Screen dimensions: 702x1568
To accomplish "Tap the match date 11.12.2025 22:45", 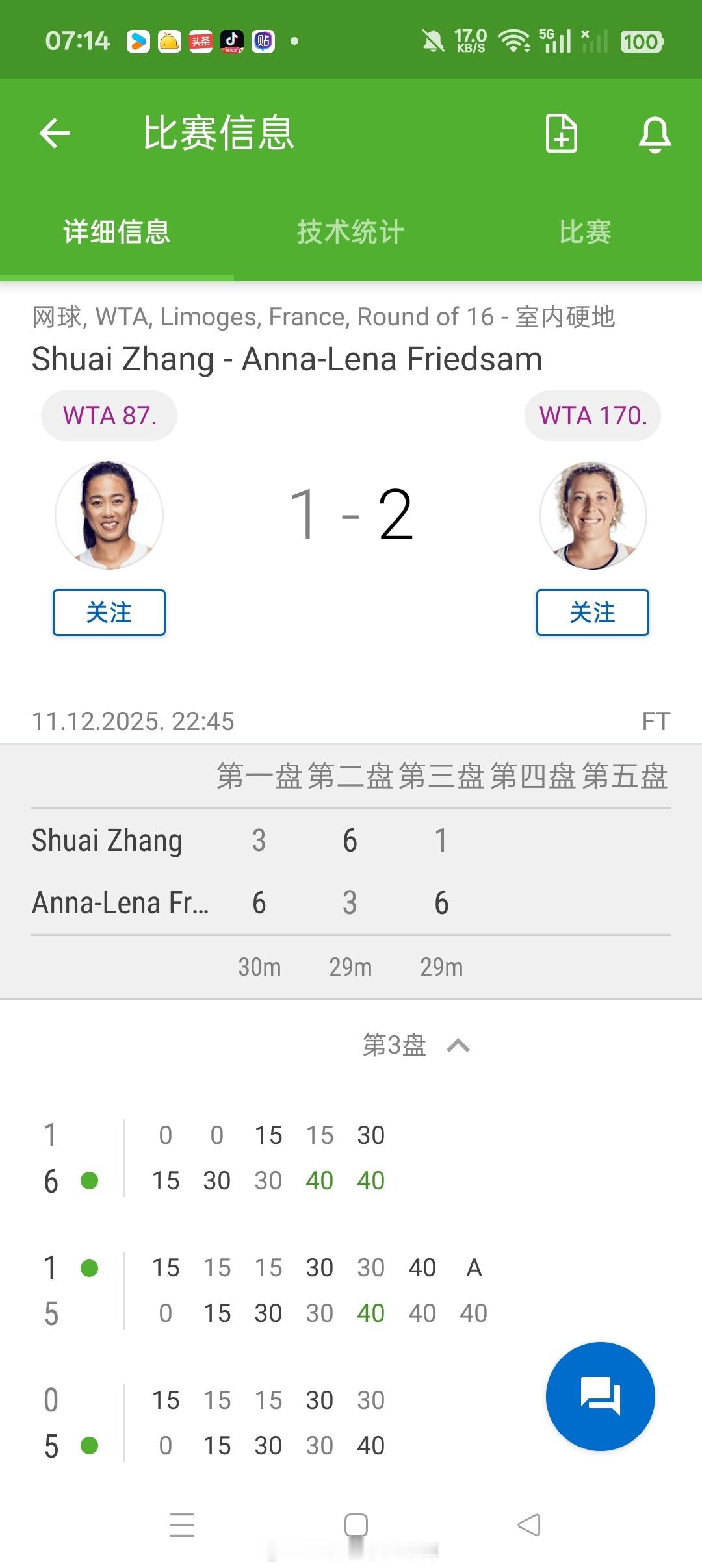I will click(x=133, y=720).
